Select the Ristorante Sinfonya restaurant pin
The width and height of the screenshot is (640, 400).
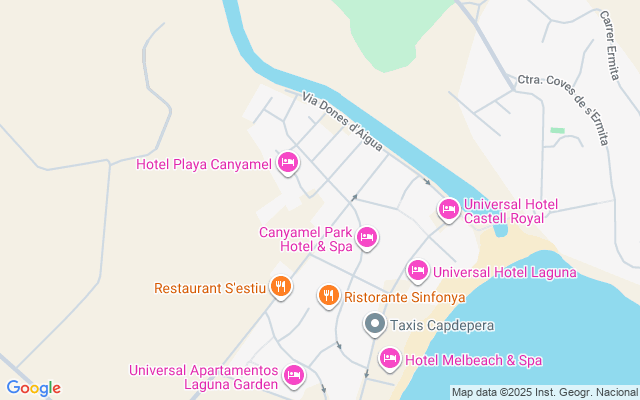(x=328, y=296)
